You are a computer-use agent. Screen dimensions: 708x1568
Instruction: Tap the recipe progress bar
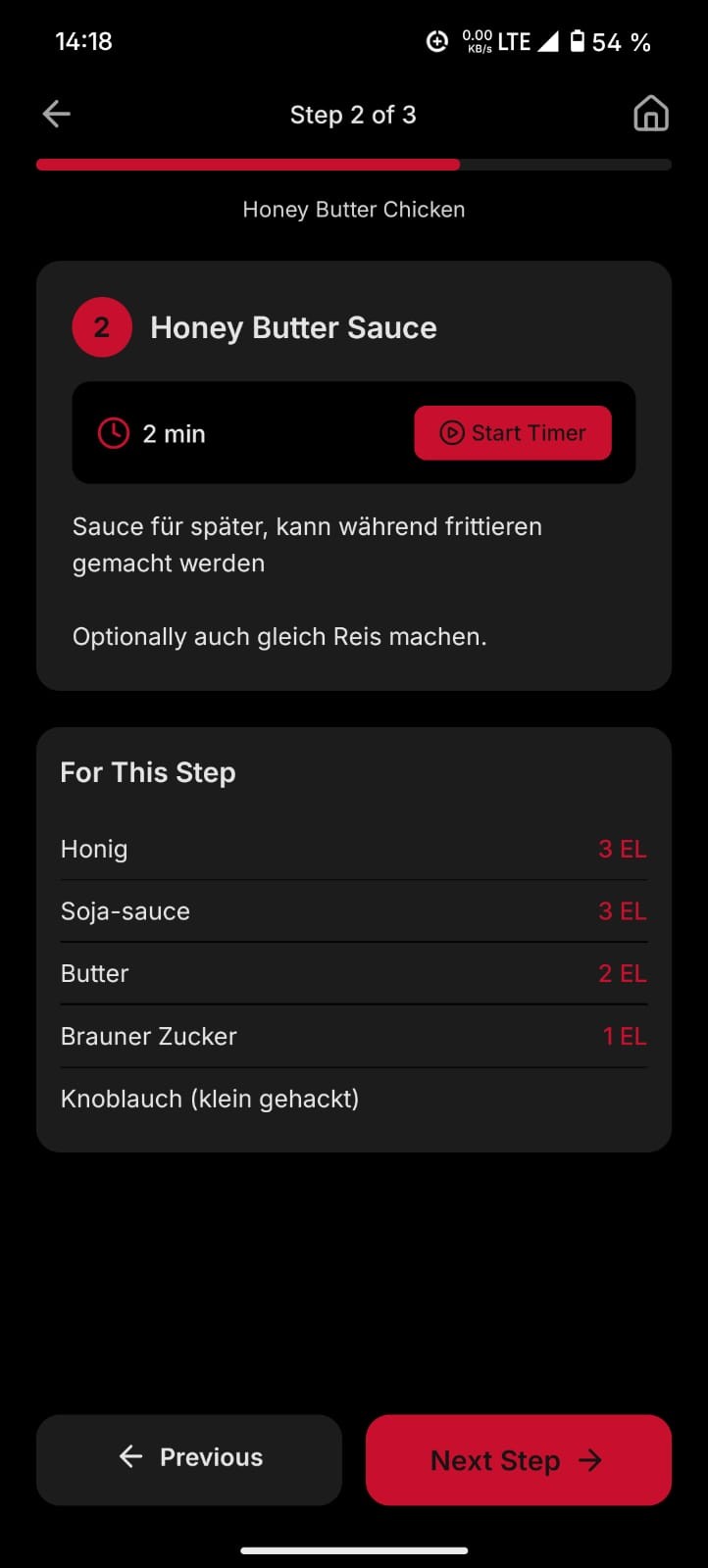(x=353, y=165)
